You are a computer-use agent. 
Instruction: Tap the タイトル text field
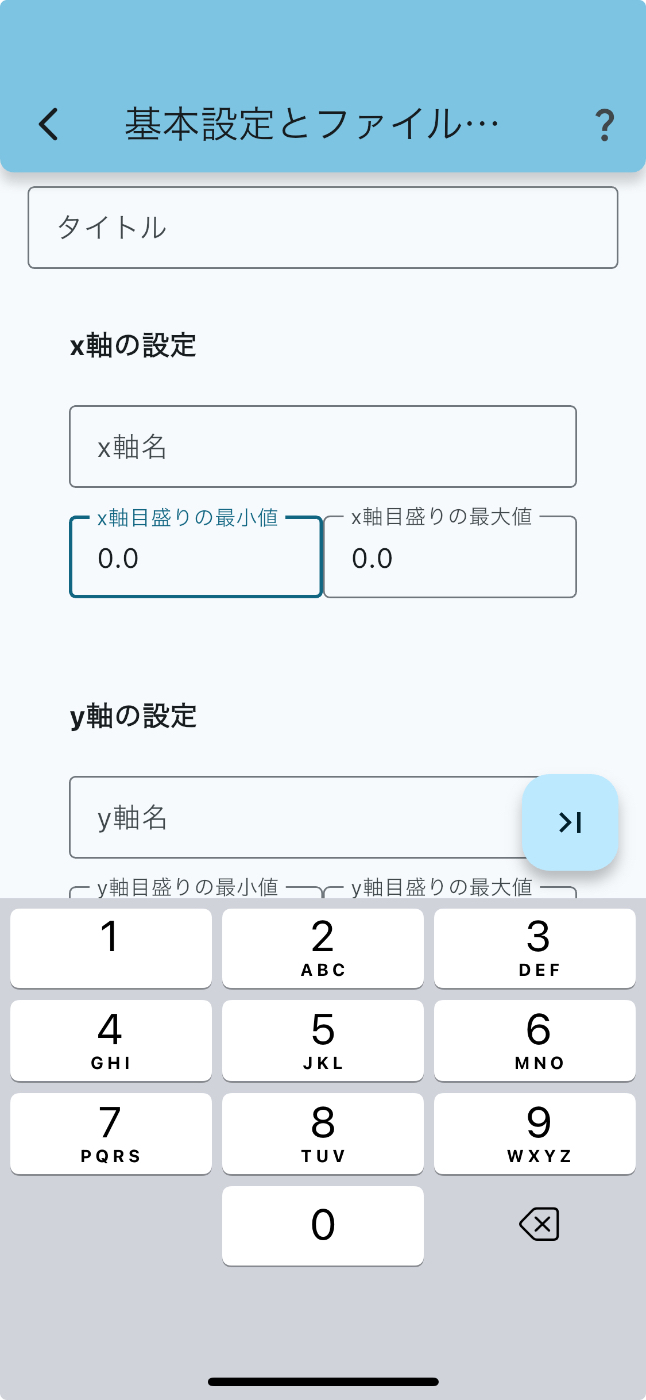pyautogui.click(x=323, y=228)
